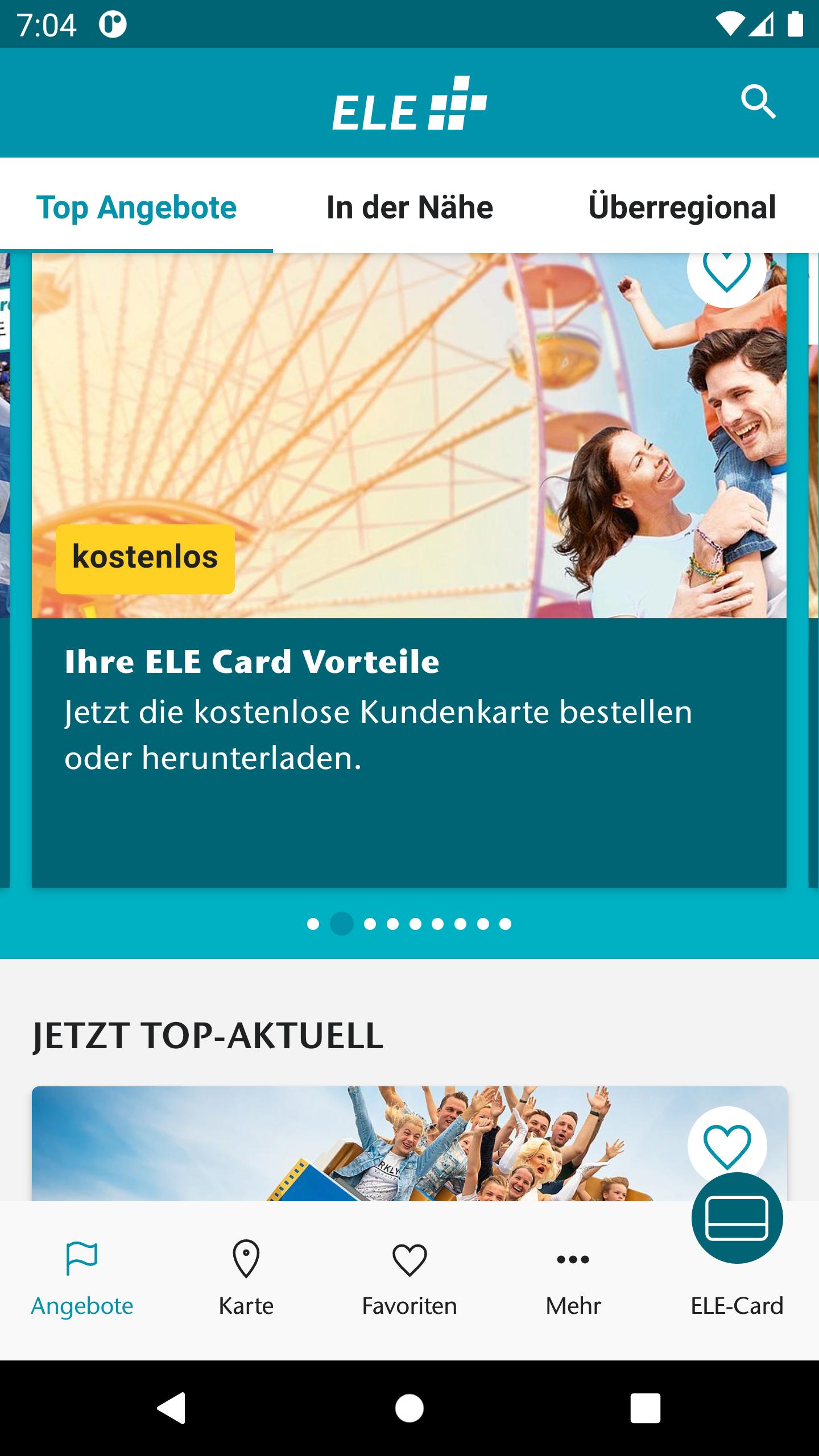Open the search icon in the header
Image resolution: width=819 pixels, height=1456 pixels.
[758, 103]
